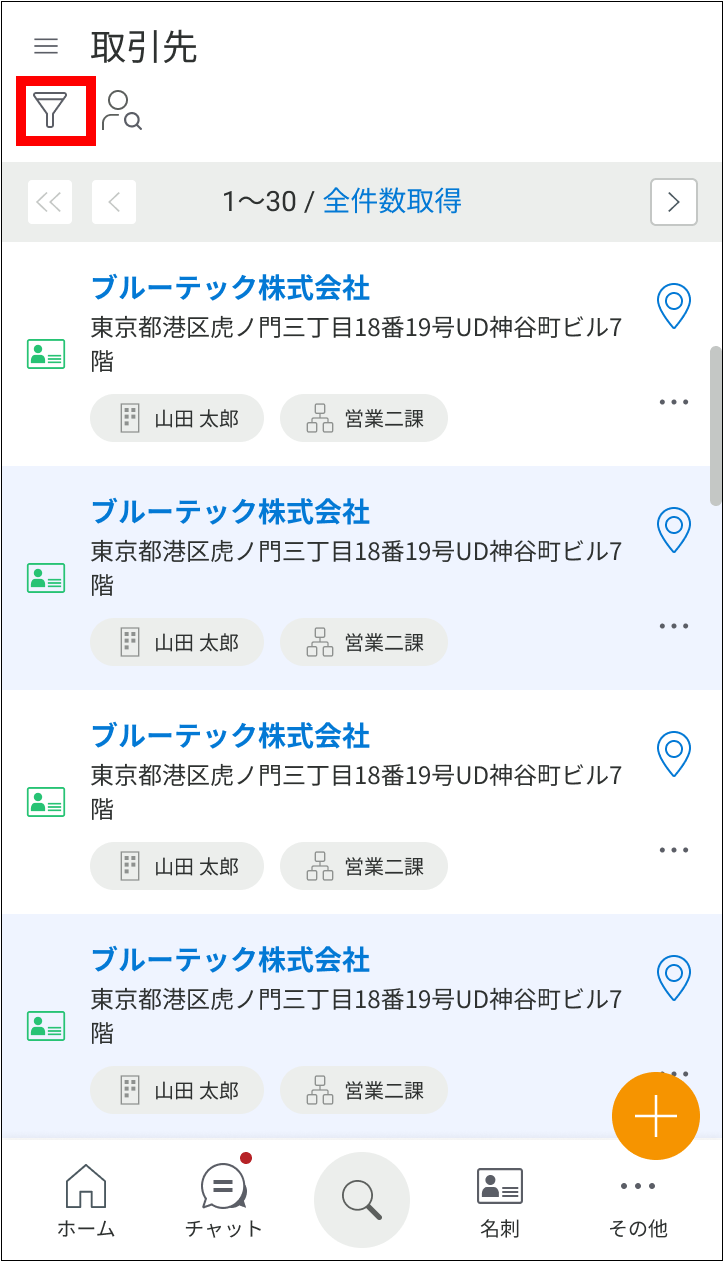Tap the person search icon
Viewport: 723px width, 1261px height.
coord(122,110)
